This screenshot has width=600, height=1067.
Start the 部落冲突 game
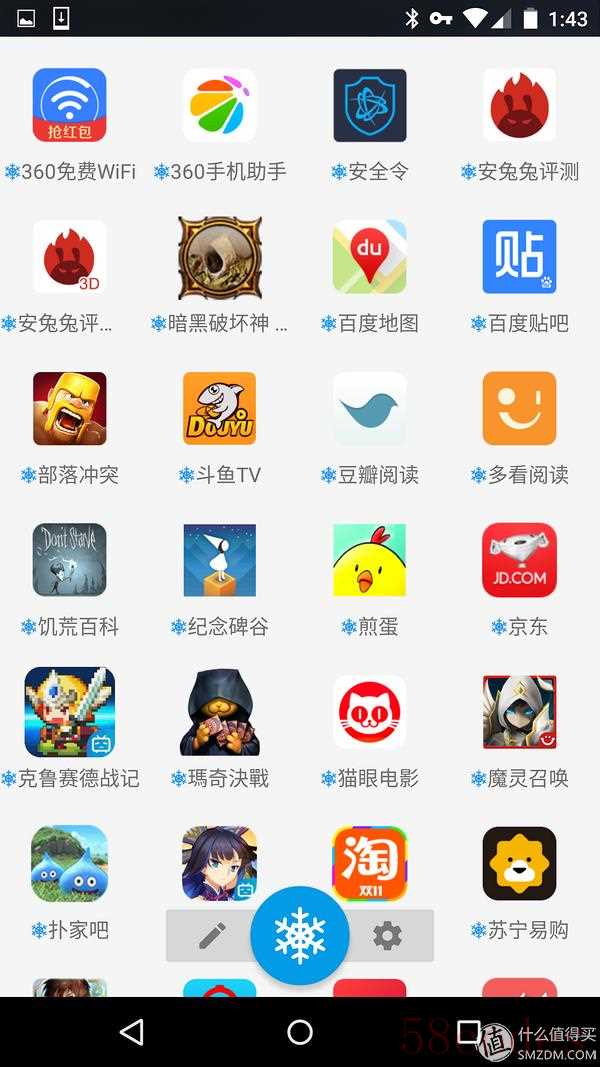[x=69, y=409]
